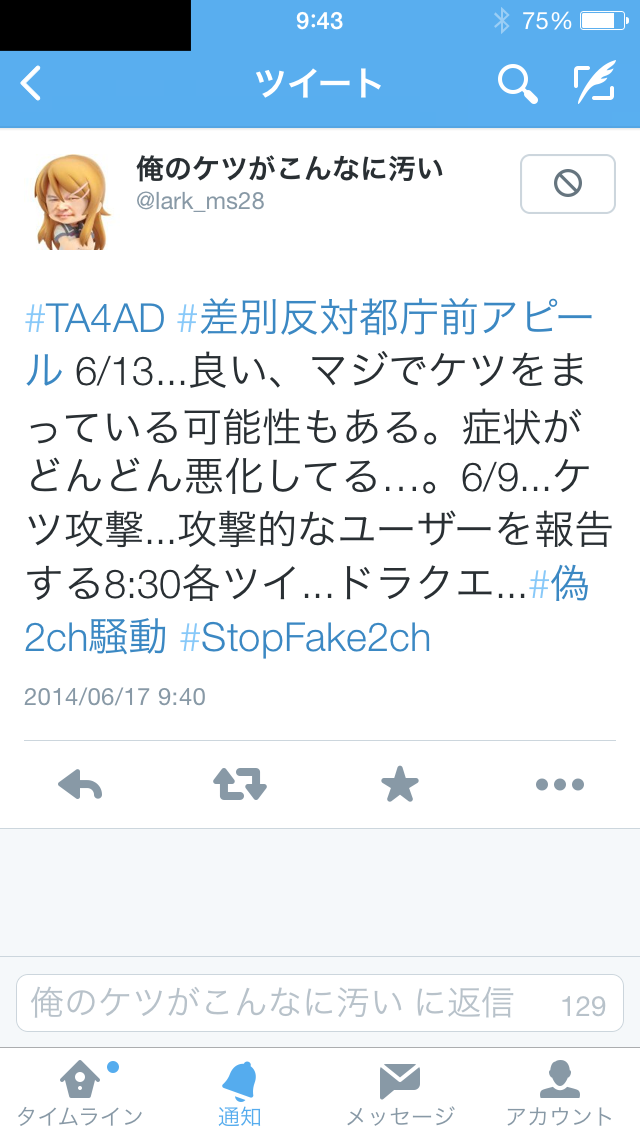The width and height of the screenshot is (640, 1136).
Task: Open the #StopFake2ch hashtag
Action: tap(305, 637)
